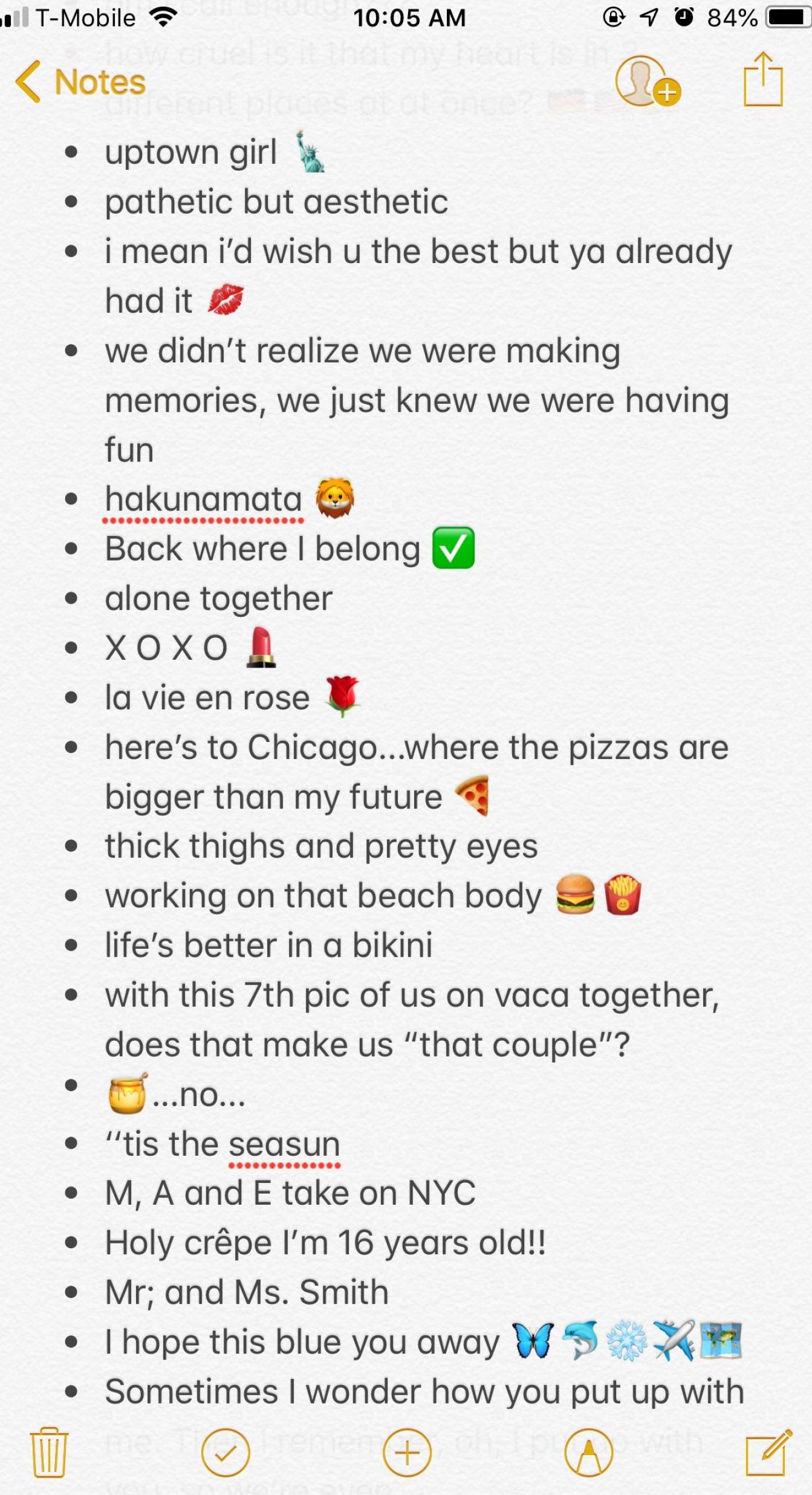Image resolution: width=812 pixels, height=1495 pixels.
Task: Delete this note with the trash icon
Action: pyautogui.click(x=49, y=1453)
